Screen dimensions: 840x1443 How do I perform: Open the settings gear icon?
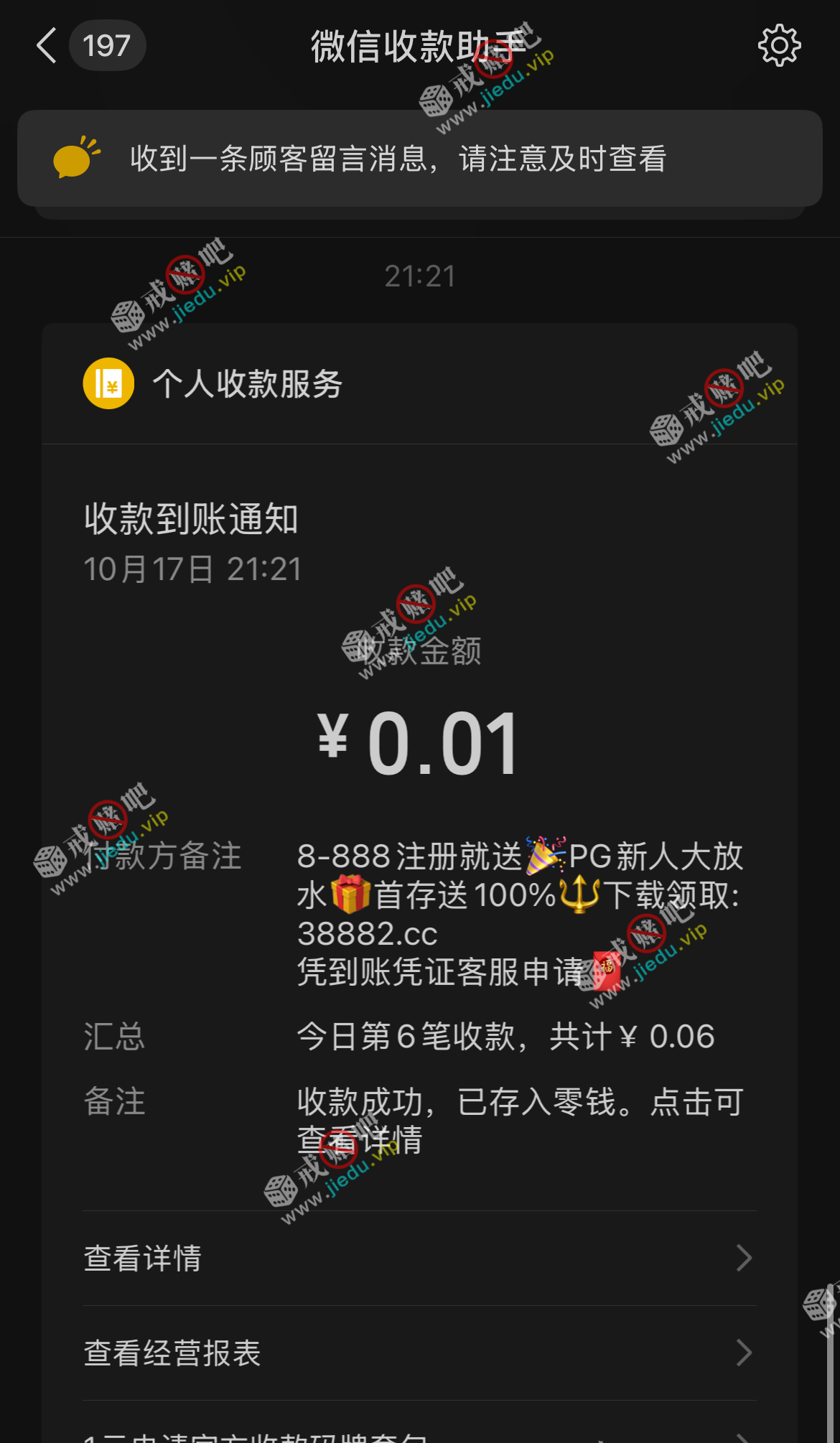(779, 46)
